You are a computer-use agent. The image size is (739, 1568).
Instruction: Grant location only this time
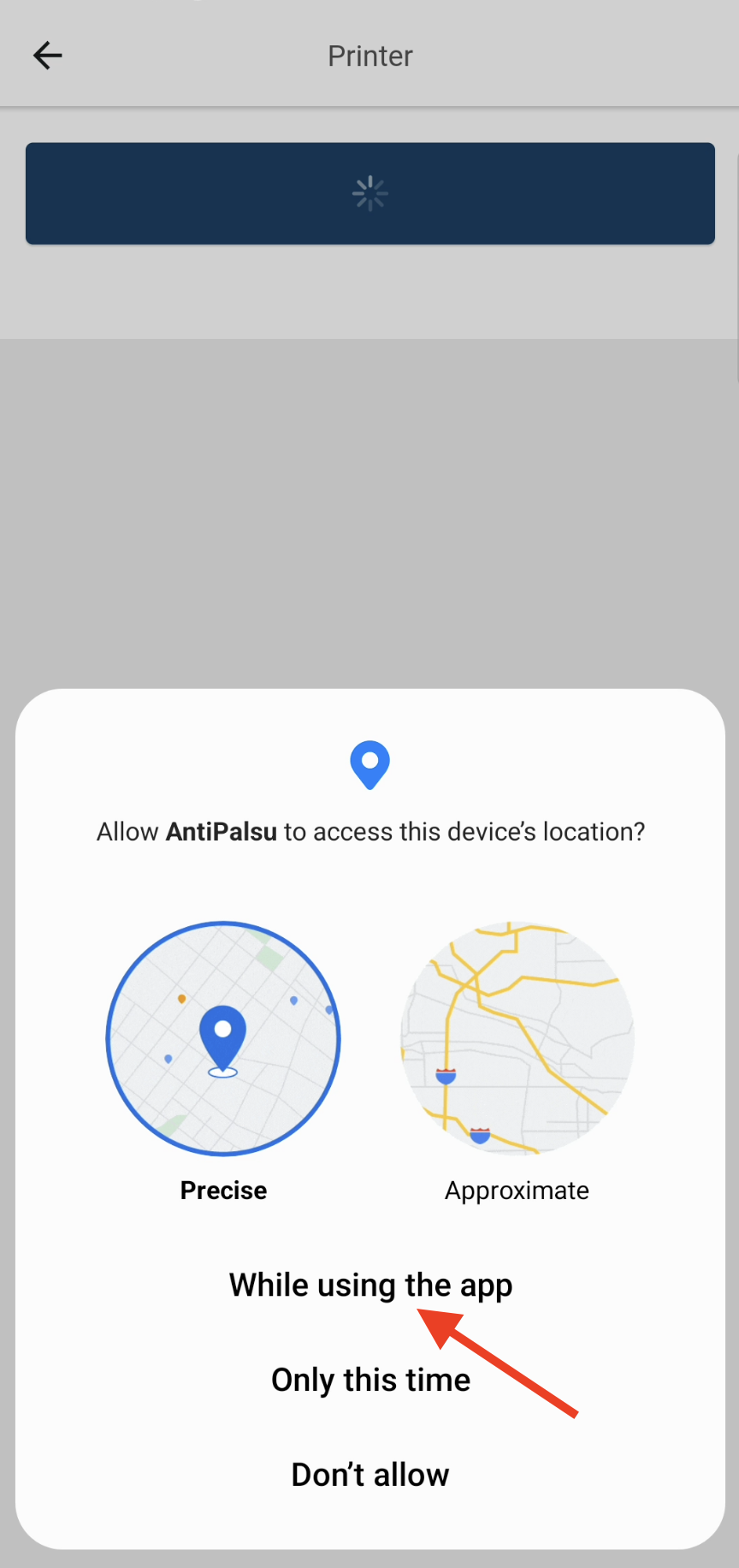(370, 1381)
